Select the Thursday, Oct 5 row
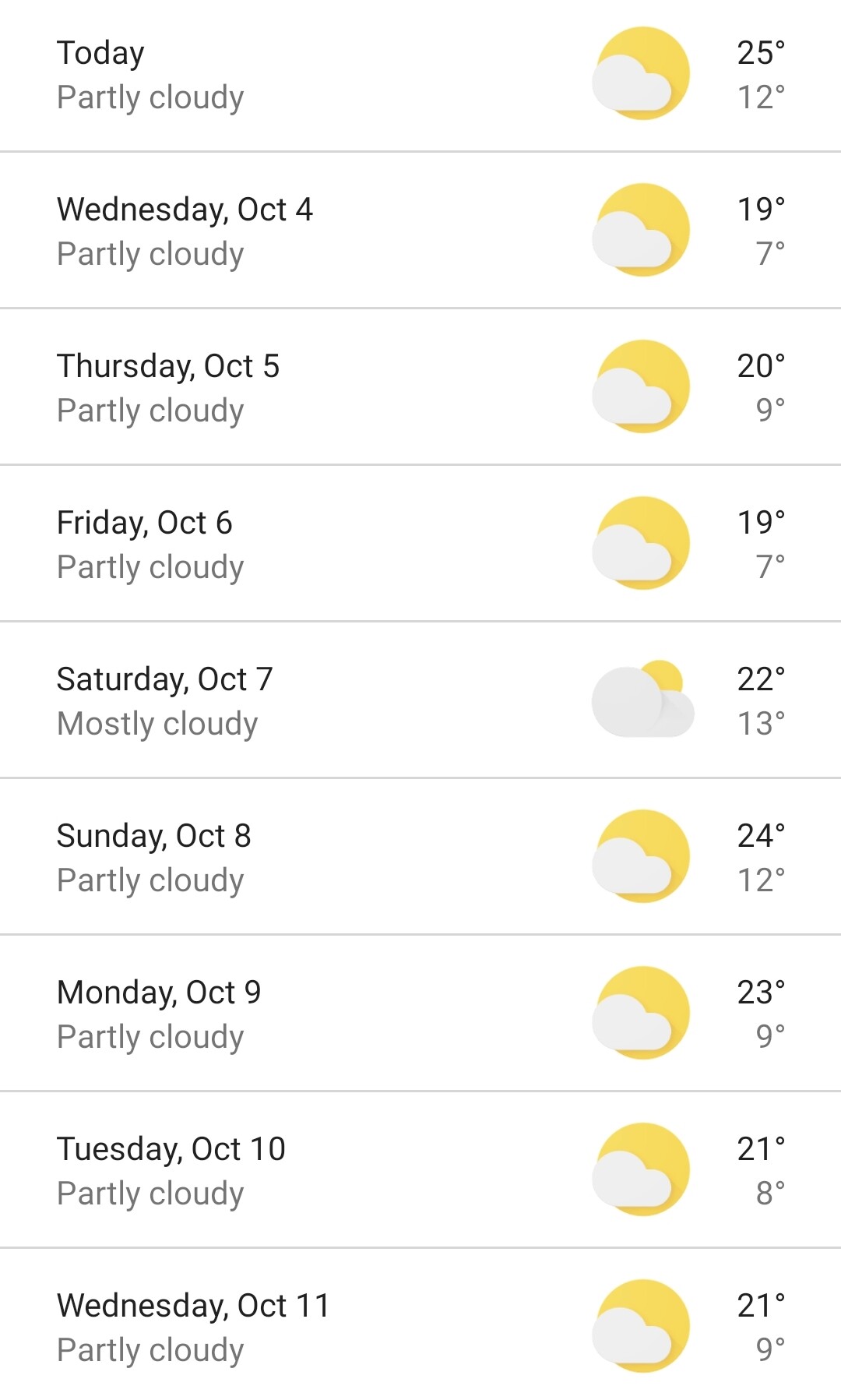This screenshot has width=841, height=1400. click(420, 387)
